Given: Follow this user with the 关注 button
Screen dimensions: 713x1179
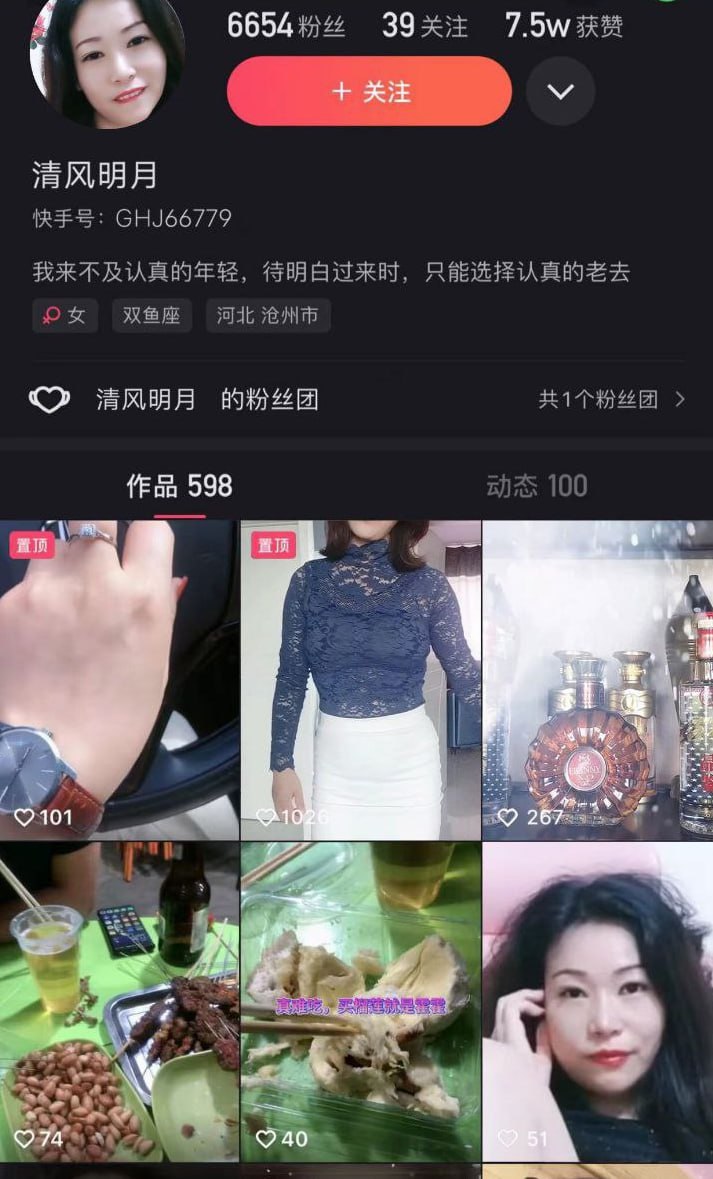Looking at the screenshot, I should pyautogui.click(x=369, y=92).
